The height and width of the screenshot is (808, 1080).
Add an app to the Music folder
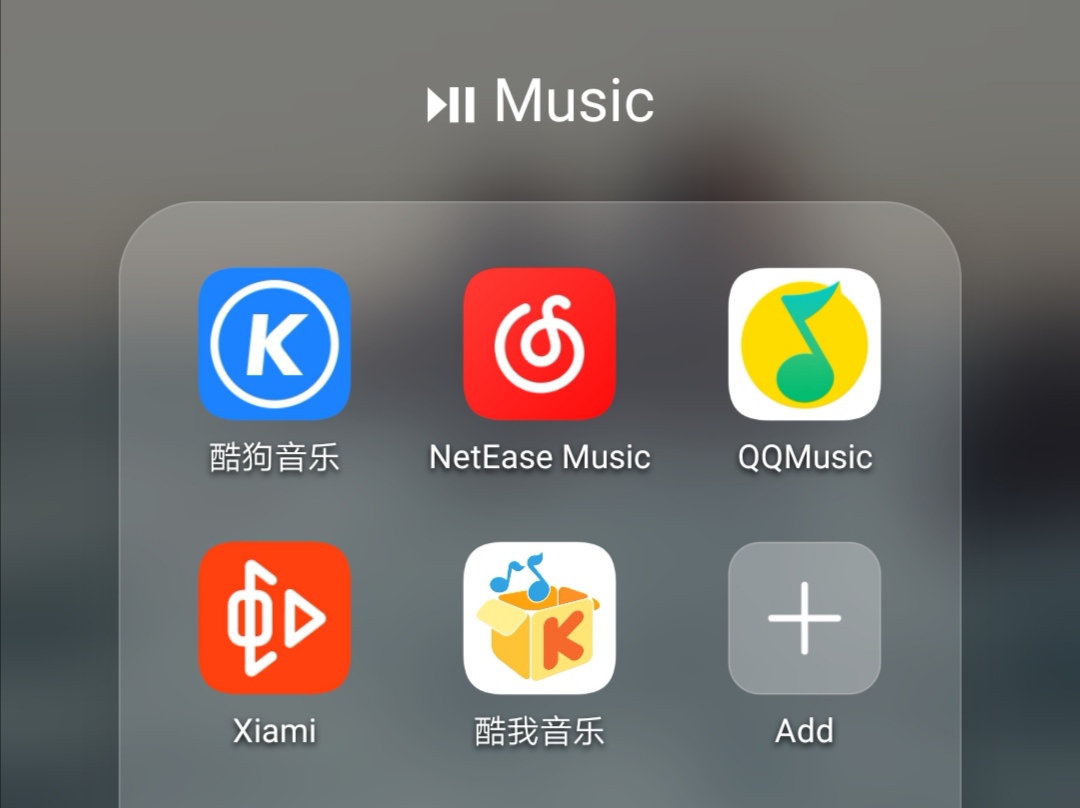pos(804,617)
